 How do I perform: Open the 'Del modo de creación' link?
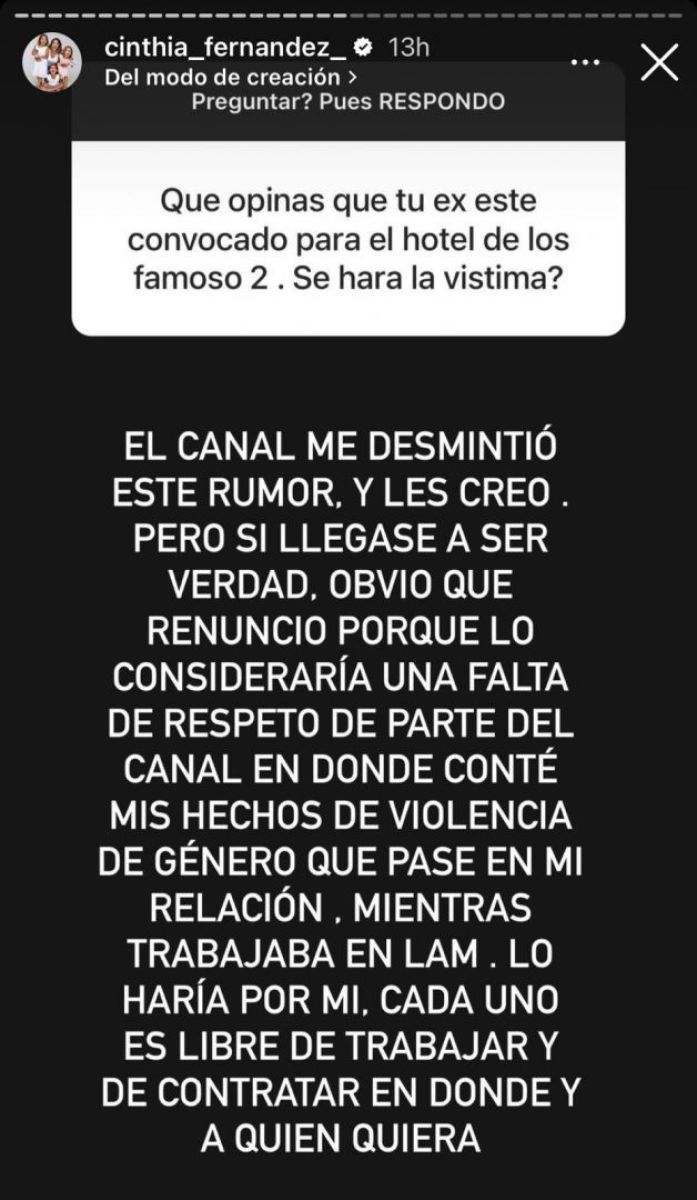231,75
